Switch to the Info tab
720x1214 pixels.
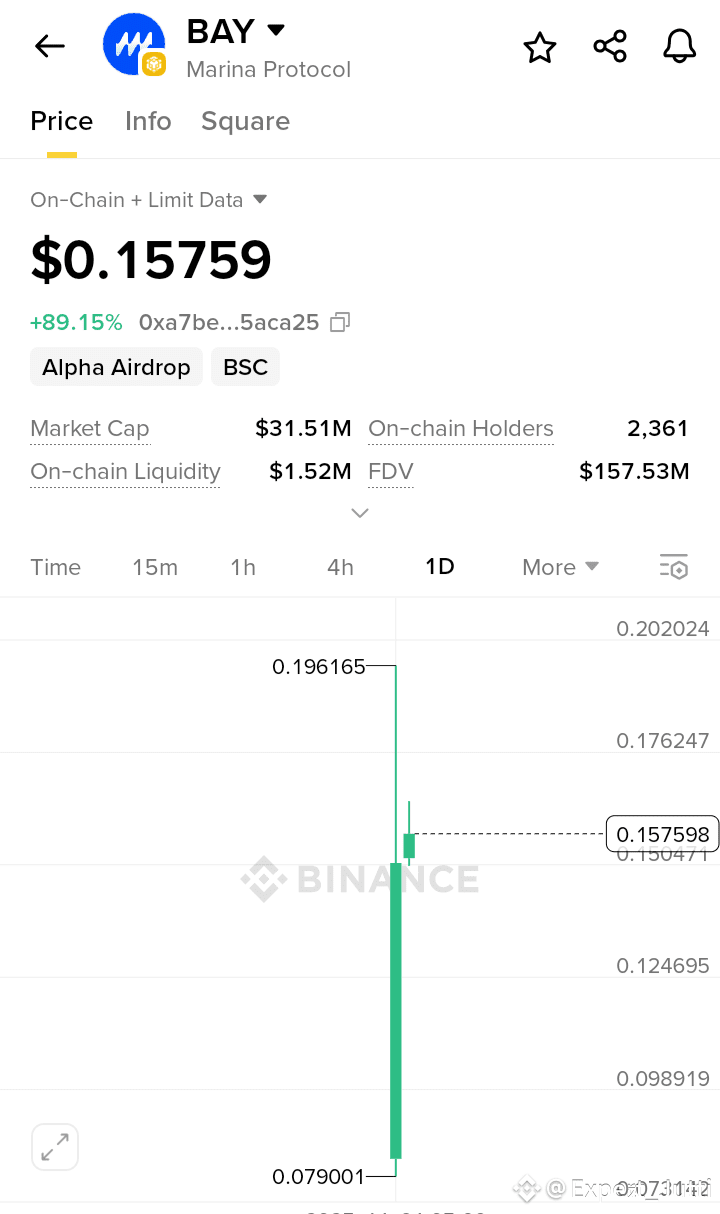[x=148, y=121]
